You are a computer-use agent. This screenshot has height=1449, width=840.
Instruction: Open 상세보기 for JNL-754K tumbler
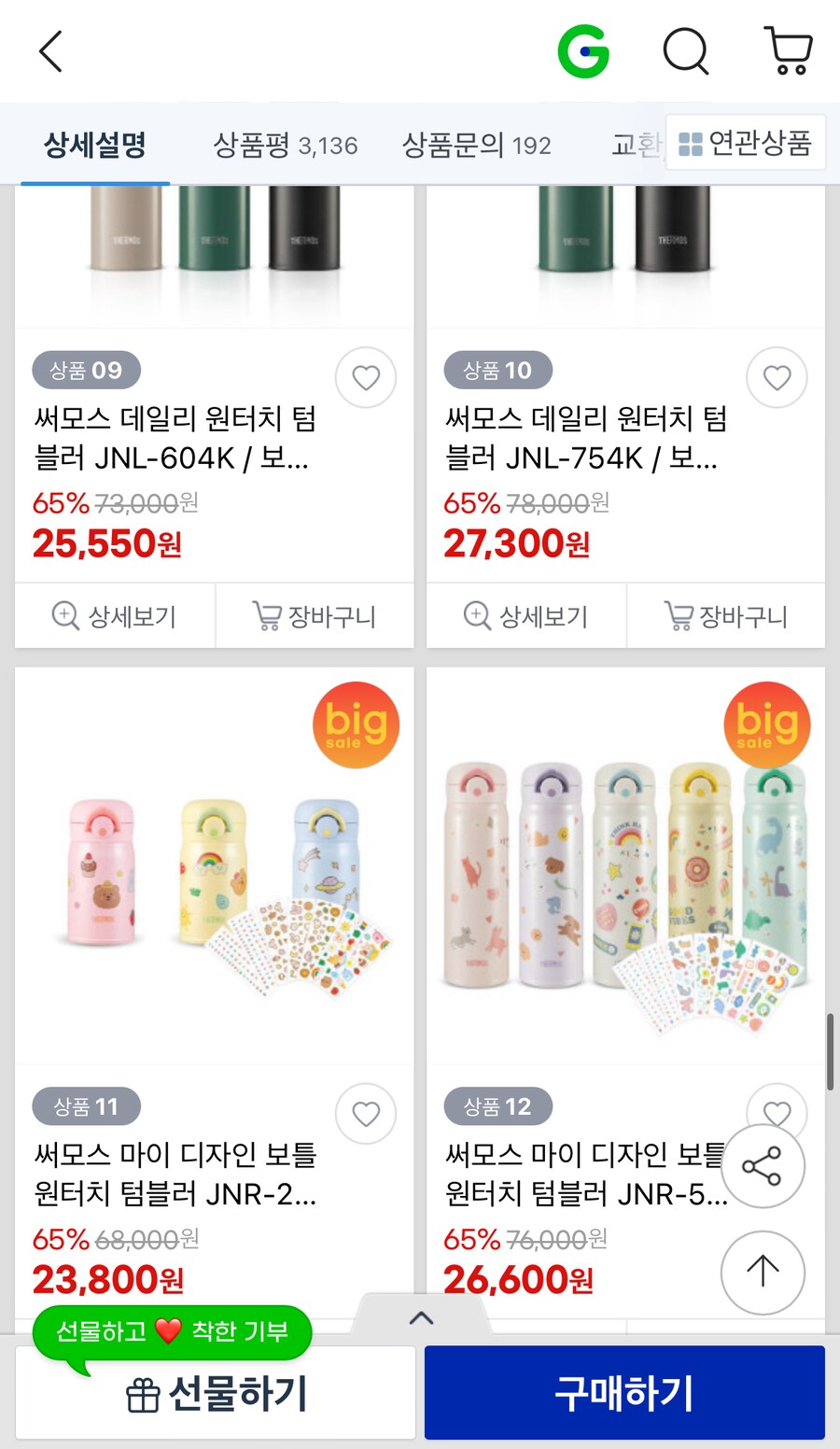point(526,616)
